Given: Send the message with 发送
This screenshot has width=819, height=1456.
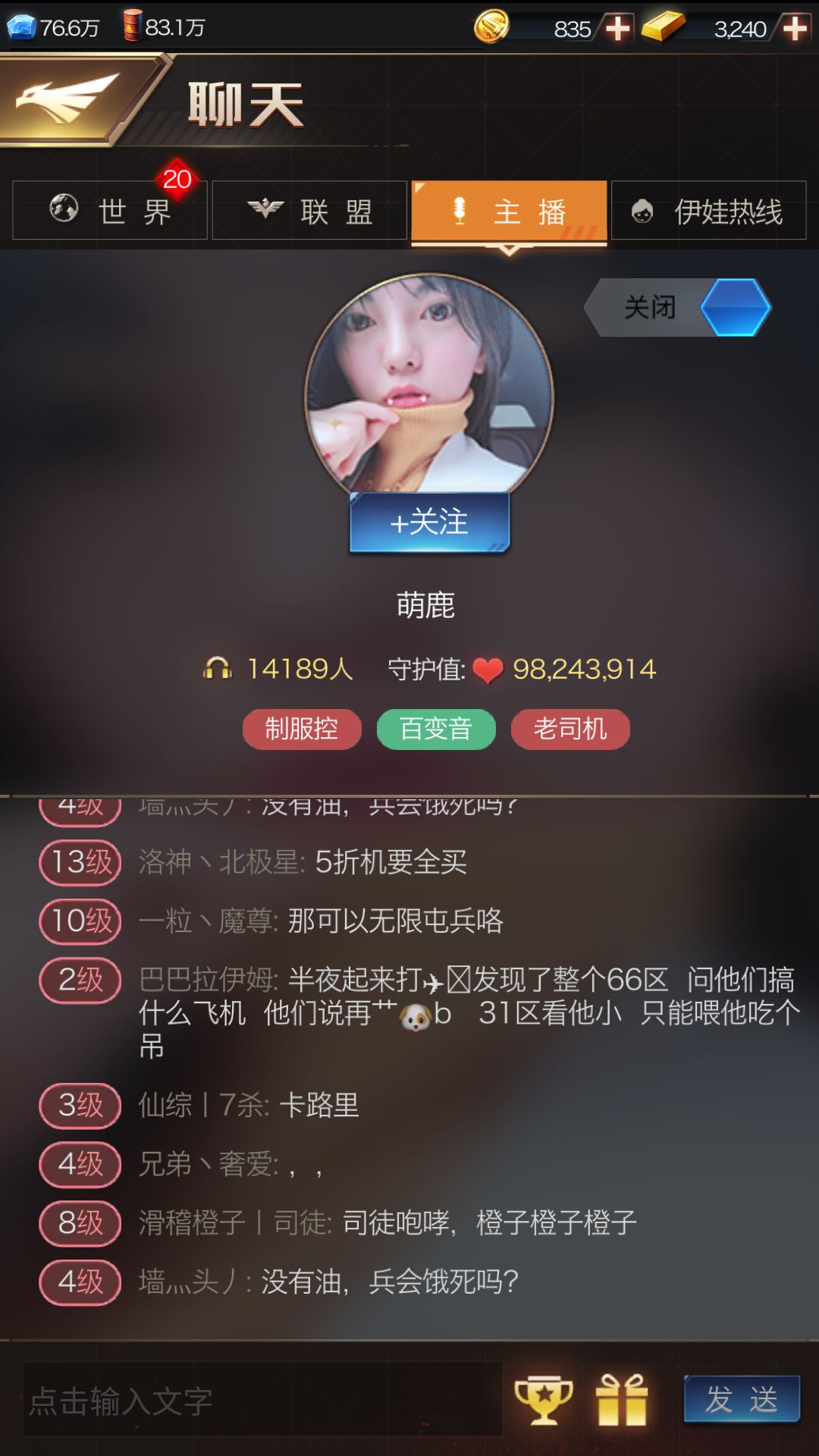Looking at the screenshot, I should [x=742, y=1399].
